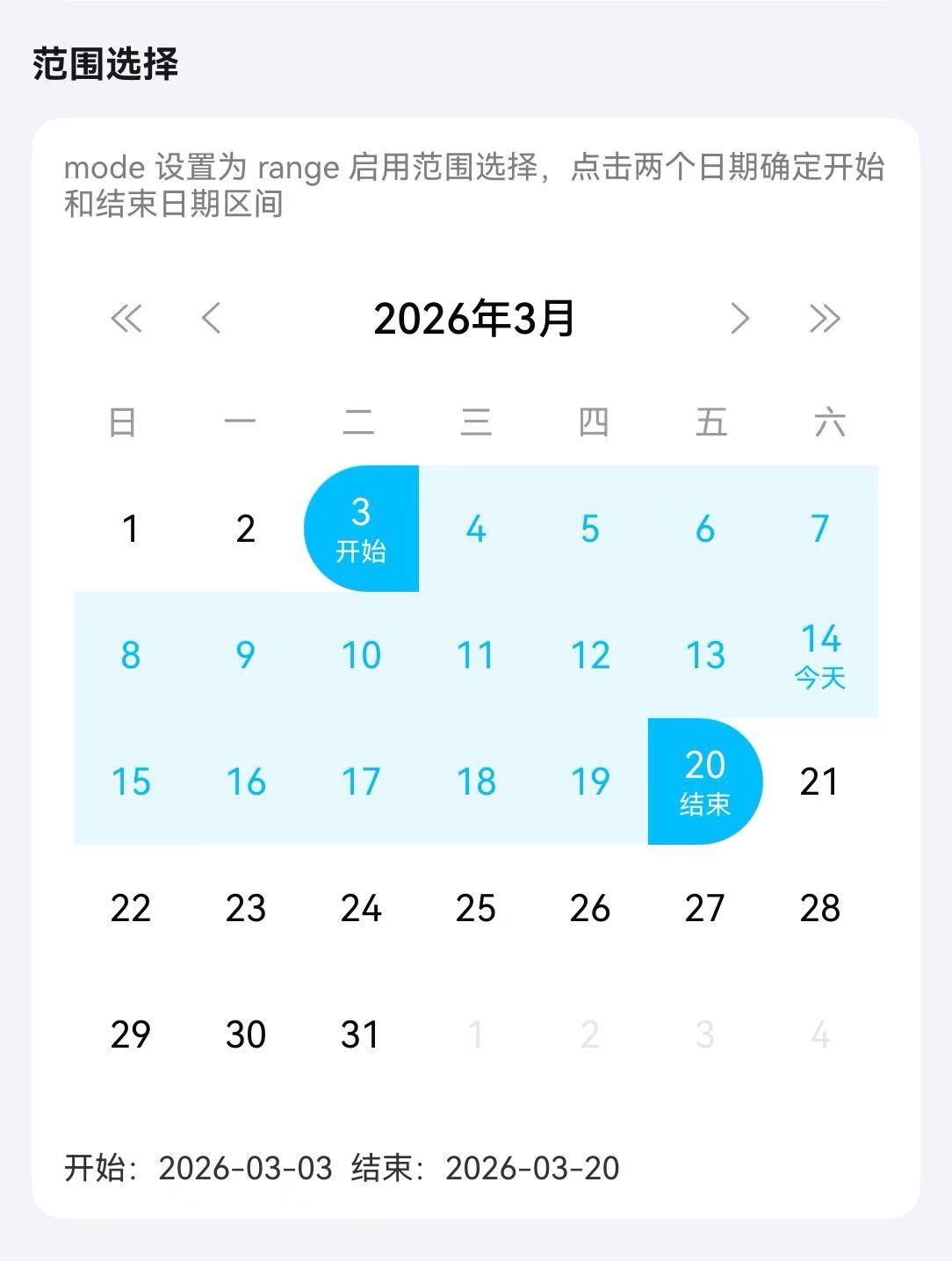Viewport: 952px width, 1261px height.
Task: Go to previous year with double-left arrow
Action: [126, 318]
